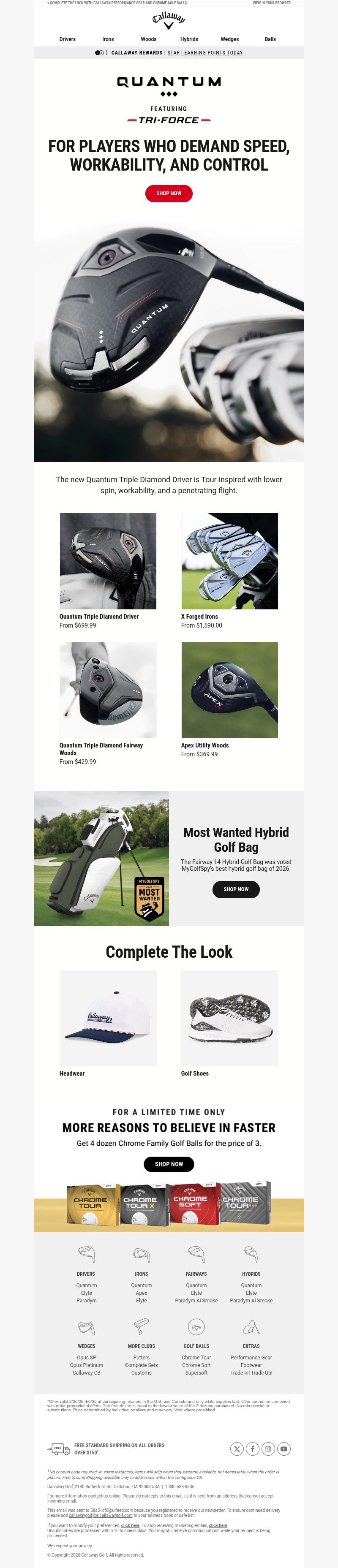Tap the red Shop Now button

[x=169, y=193]
